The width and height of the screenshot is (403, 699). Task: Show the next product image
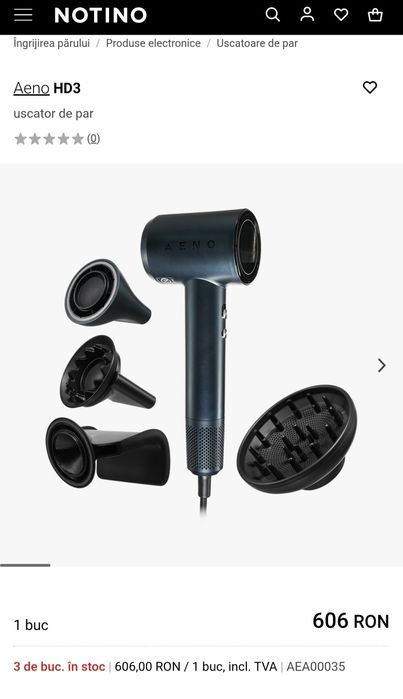click(x=382, y=366)
